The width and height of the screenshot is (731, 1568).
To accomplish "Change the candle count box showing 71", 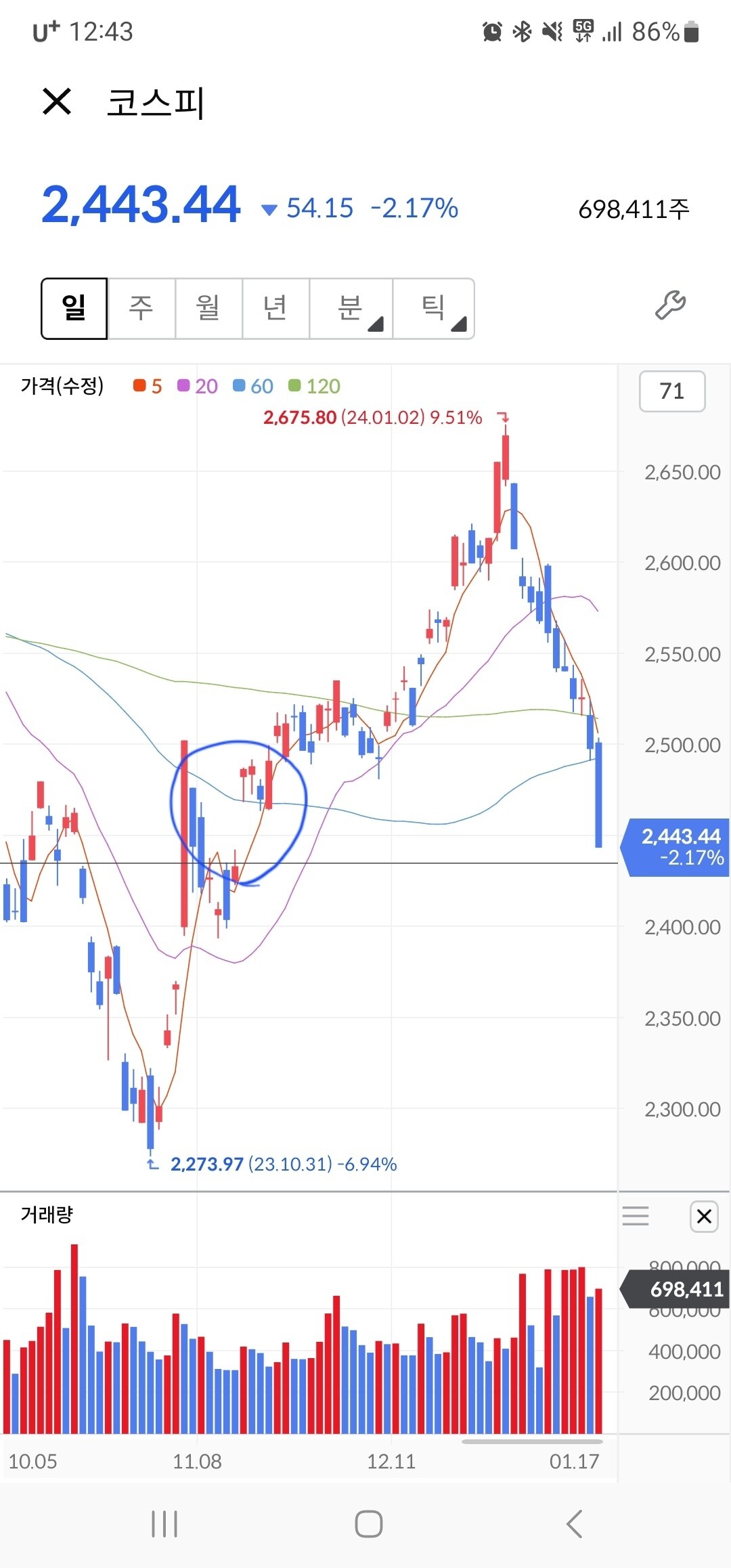I will (x=671, y=391).
